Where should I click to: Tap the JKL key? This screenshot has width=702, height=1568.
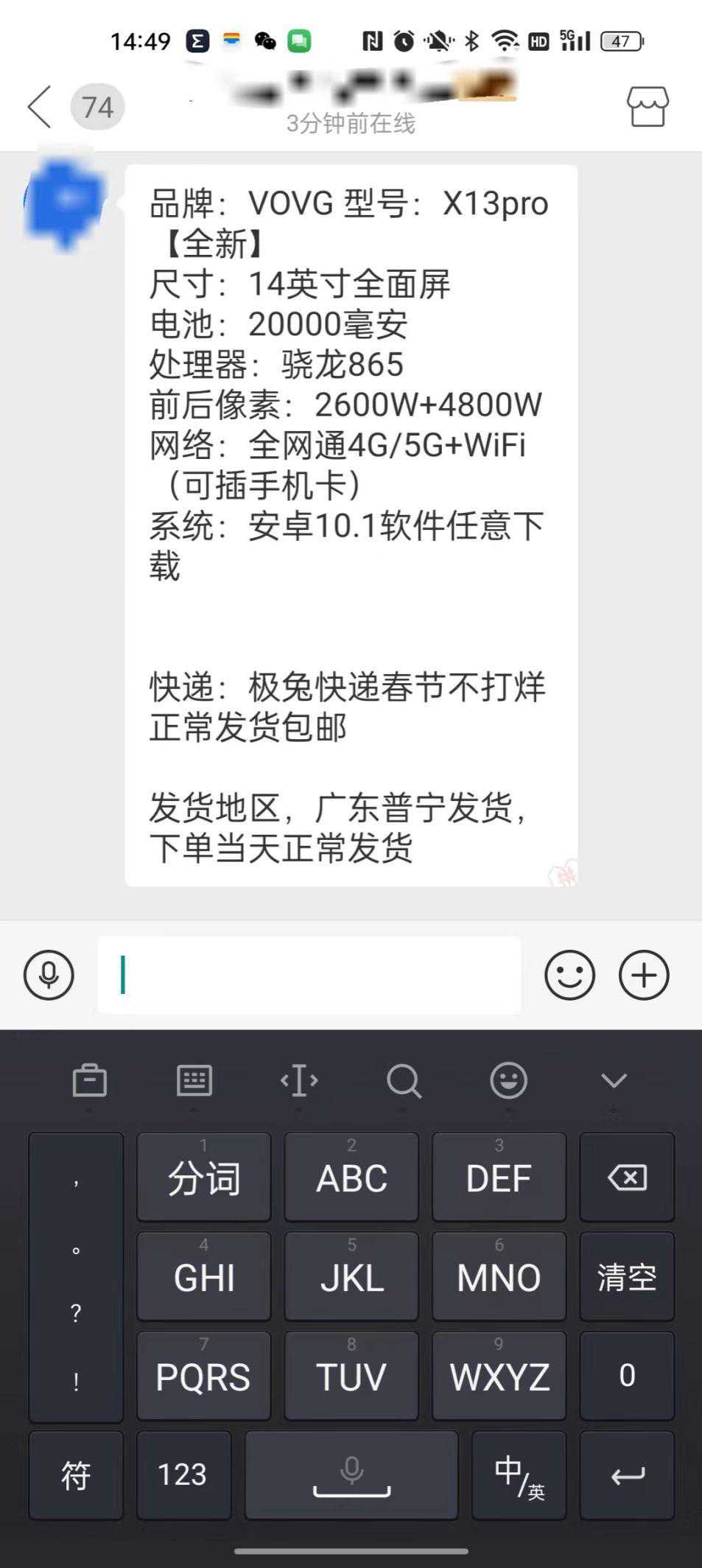click(351, 1277)
